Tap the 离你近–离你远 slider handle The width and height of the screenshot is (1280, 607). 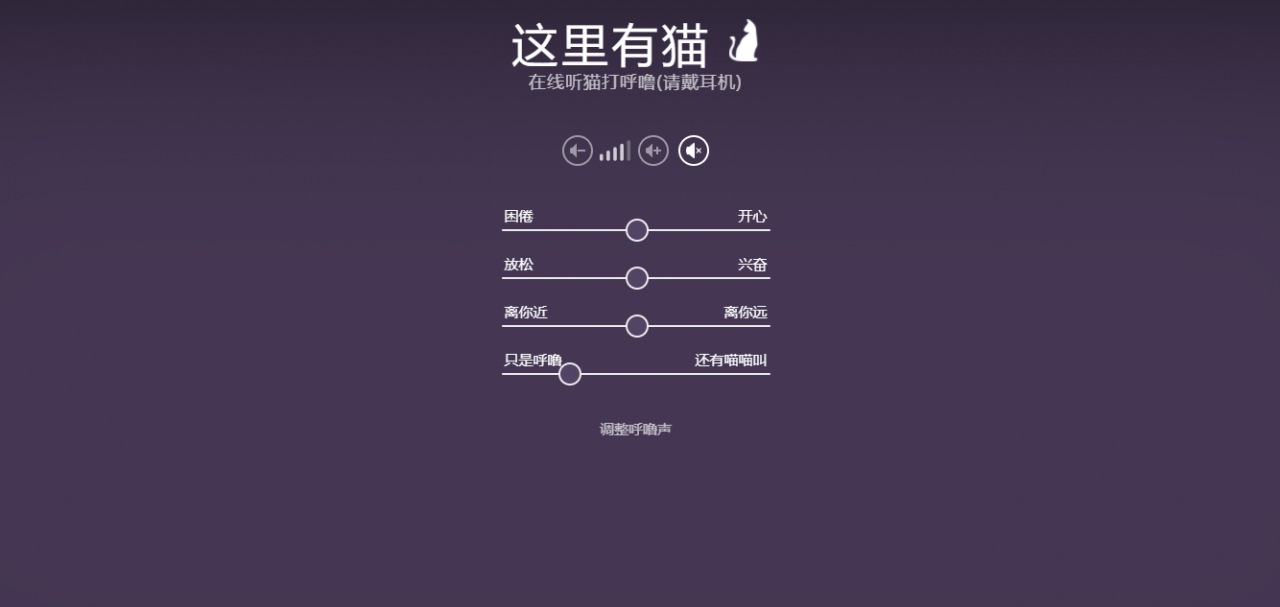pyautogui.click(x=637, y=326)
